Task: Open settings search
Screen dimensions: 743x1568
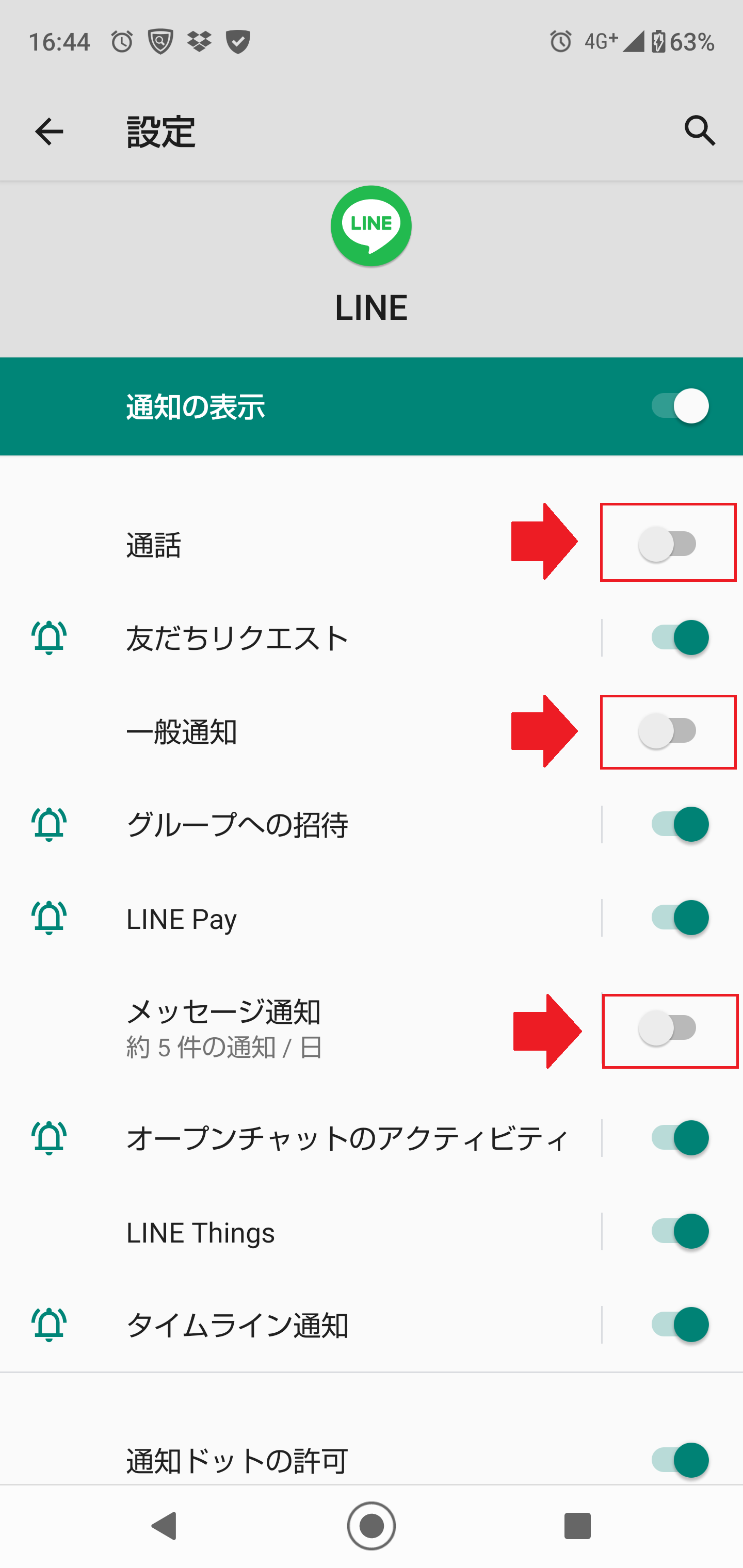Action: 699,132
